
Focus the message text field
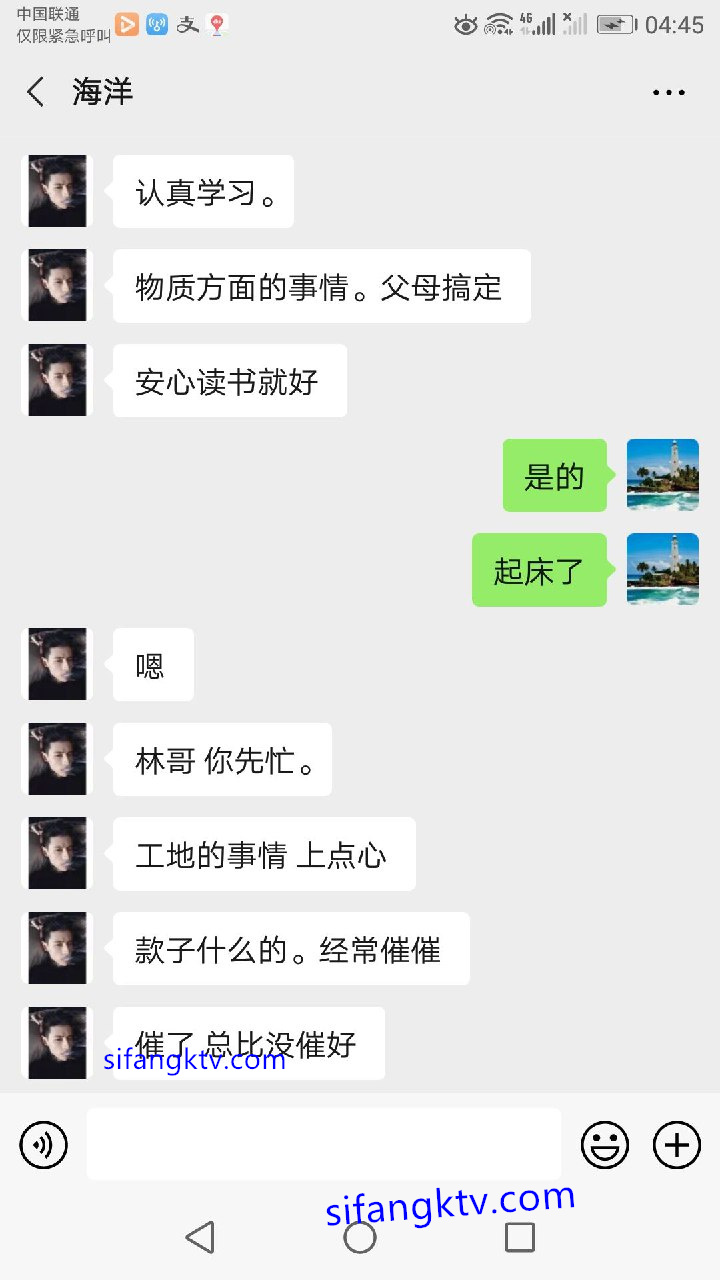[323, 1144]
